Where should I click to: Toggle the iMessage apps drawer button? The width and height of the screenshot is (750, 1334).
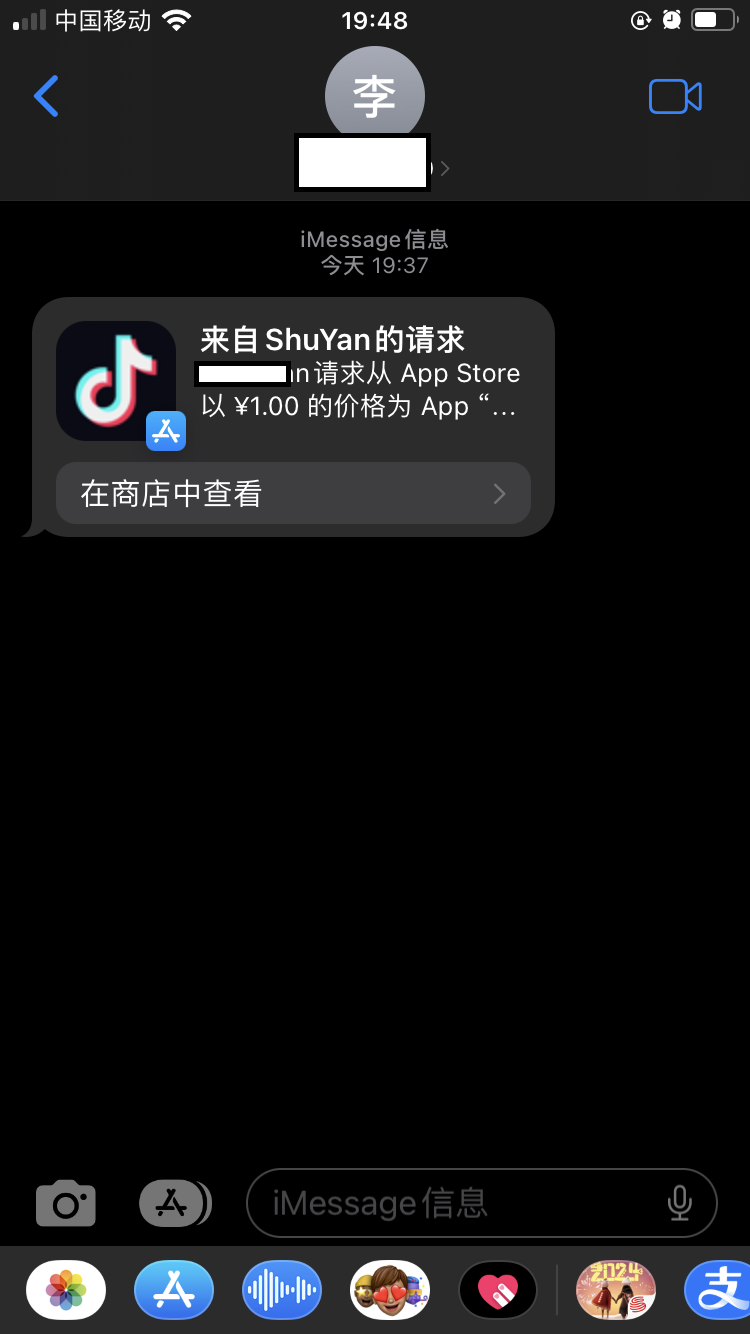(x=174, y=1203)
